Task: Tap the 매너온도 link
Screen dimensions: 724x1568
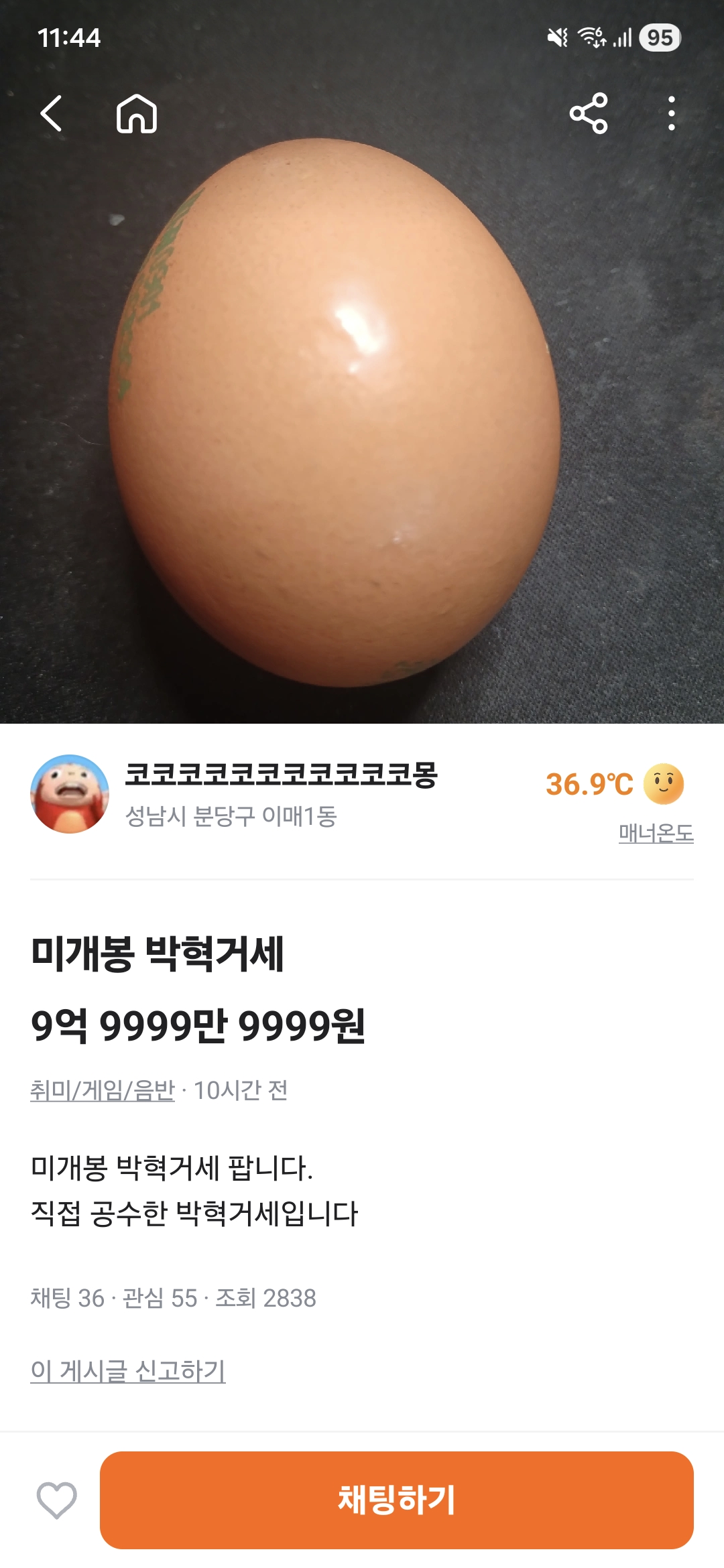Action: coord(656,833)
